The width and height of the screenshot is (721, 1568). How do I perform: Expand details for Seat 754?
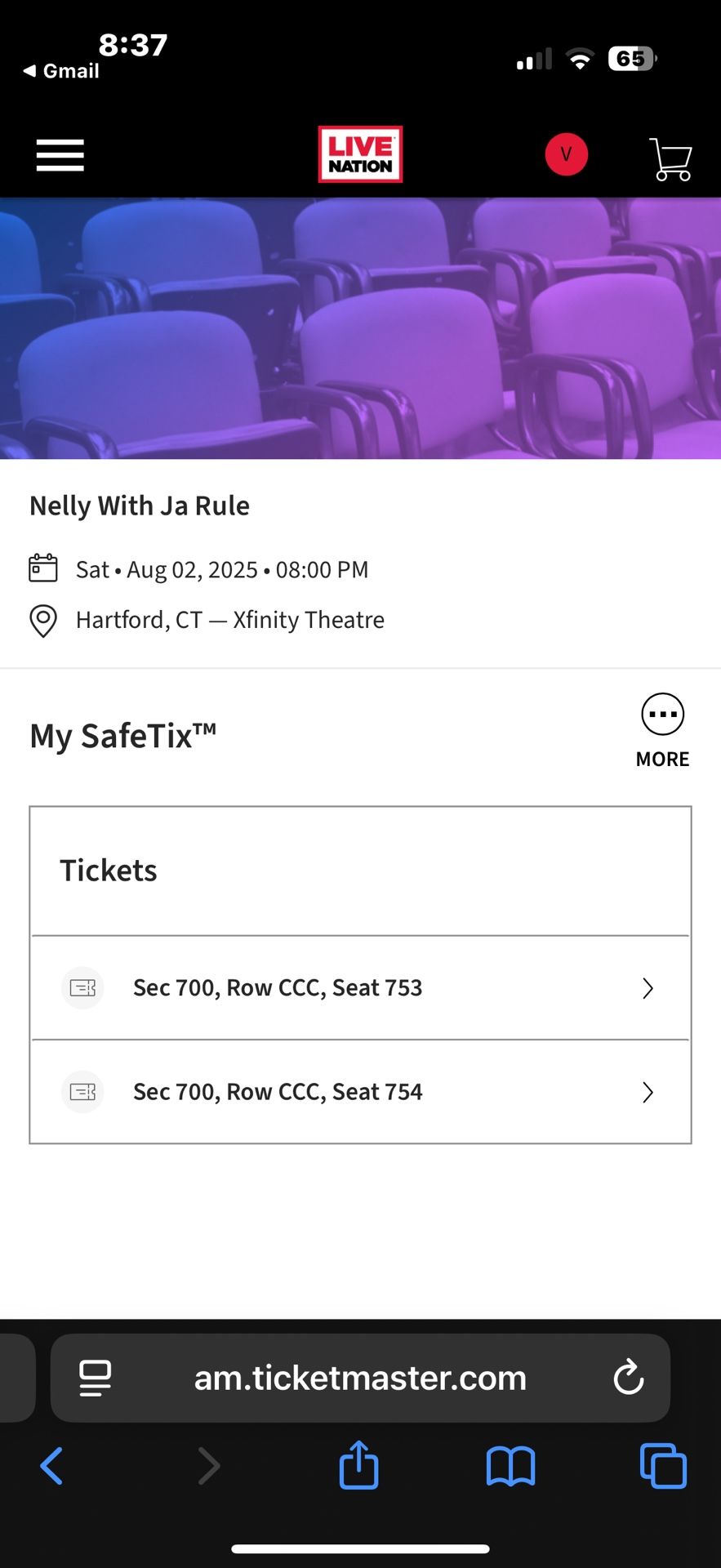click(x=648, y=1091)
